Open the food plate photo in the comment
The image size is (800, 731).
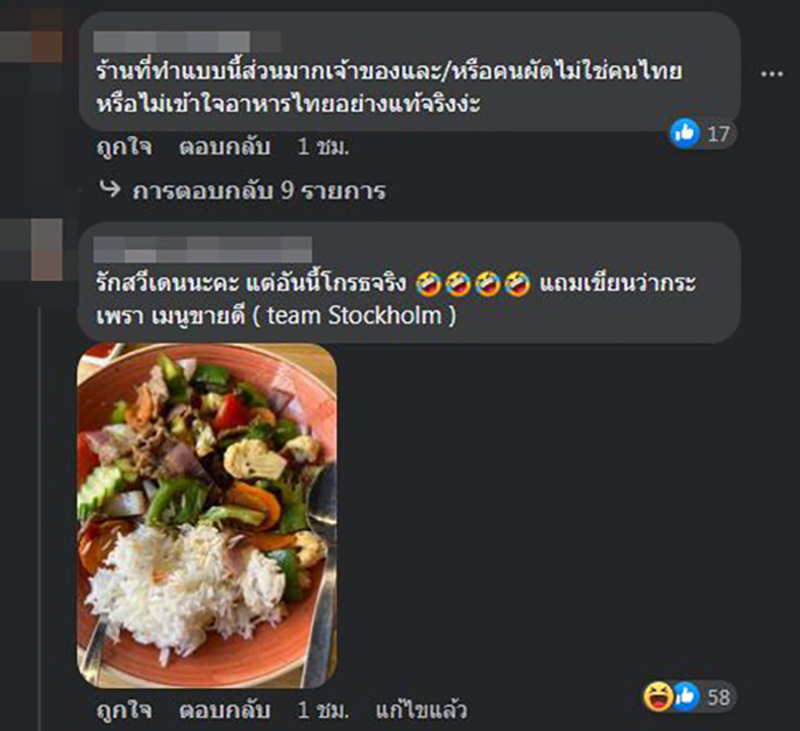[207, 514]
